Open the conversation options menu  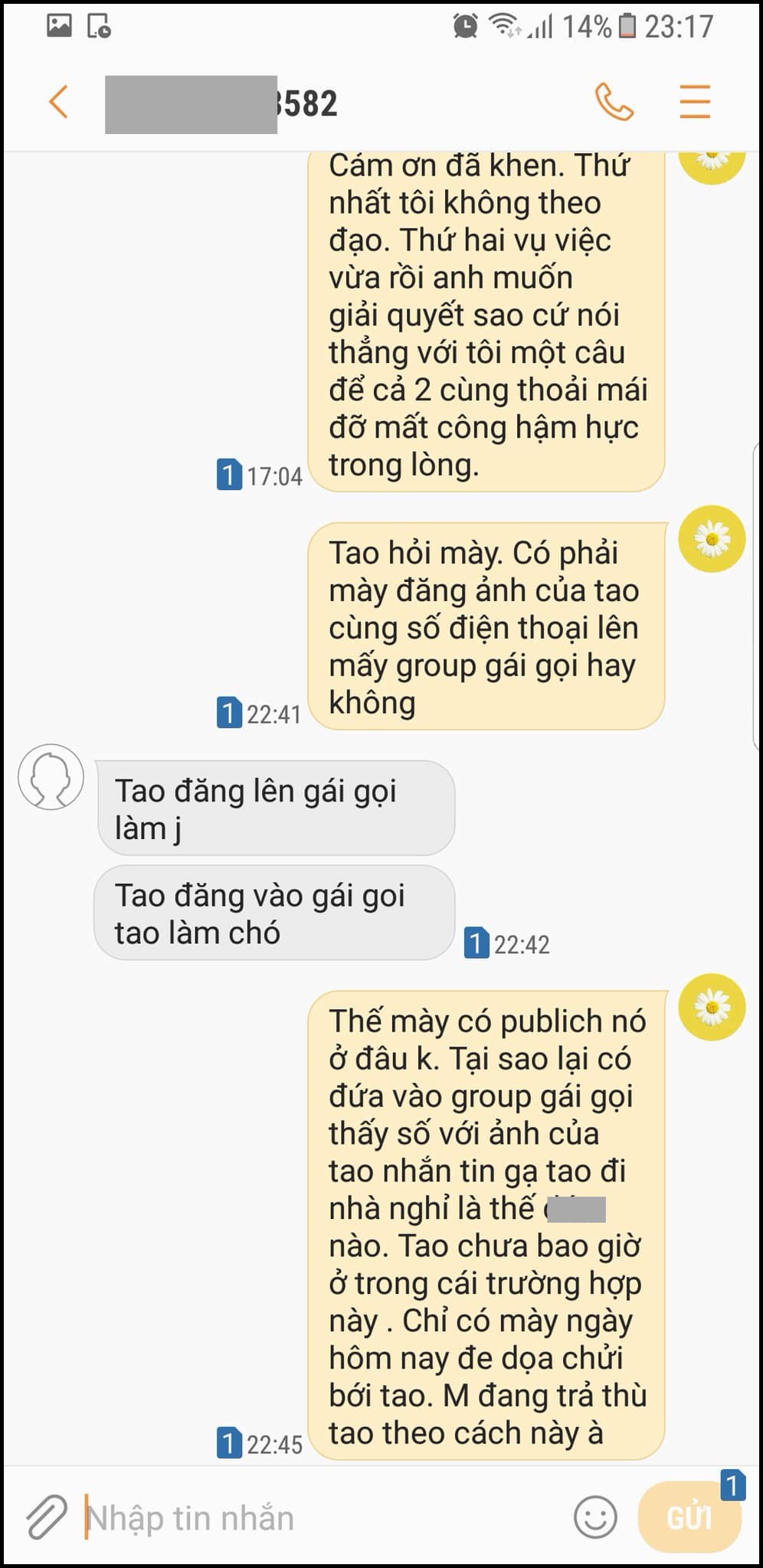(x=695, y=102)
